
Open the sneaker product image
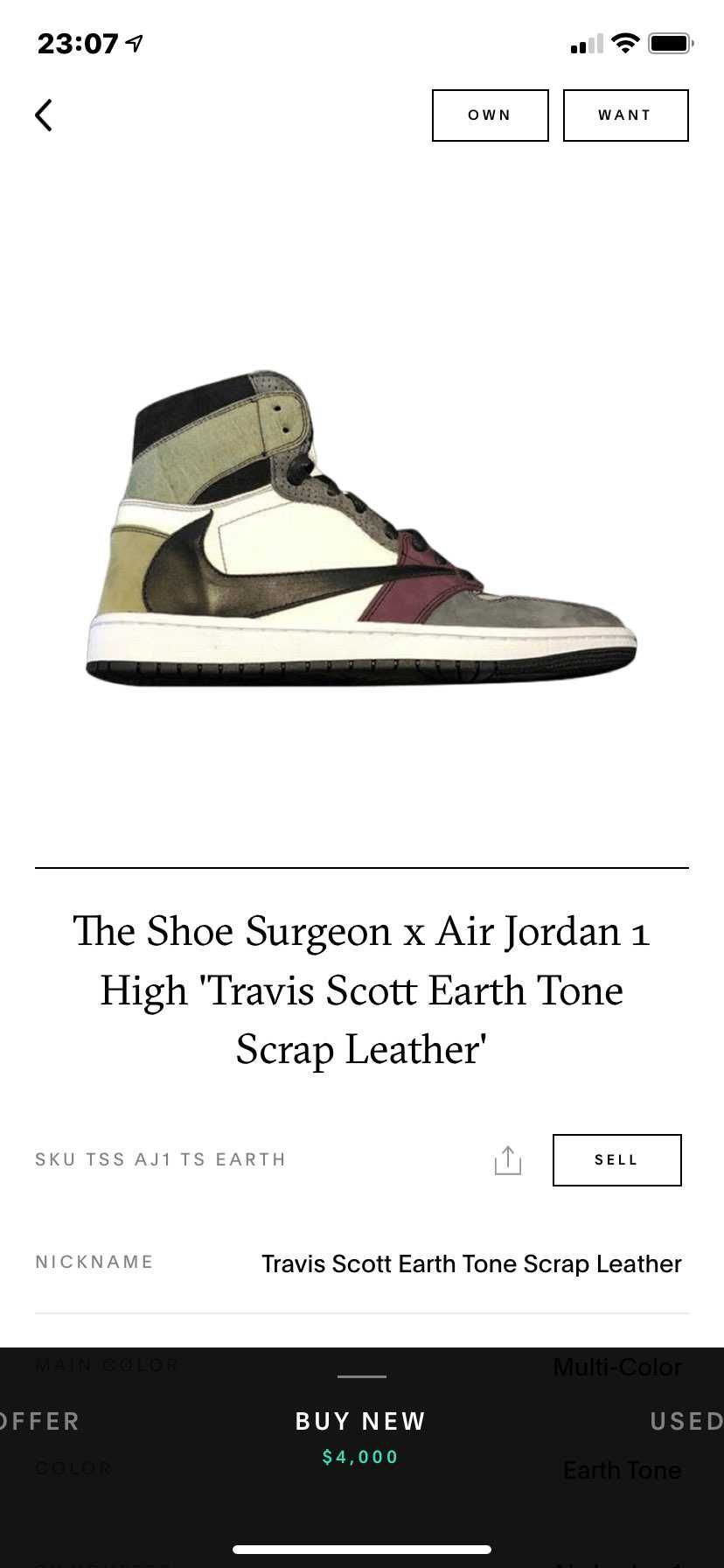coord(361,528)
